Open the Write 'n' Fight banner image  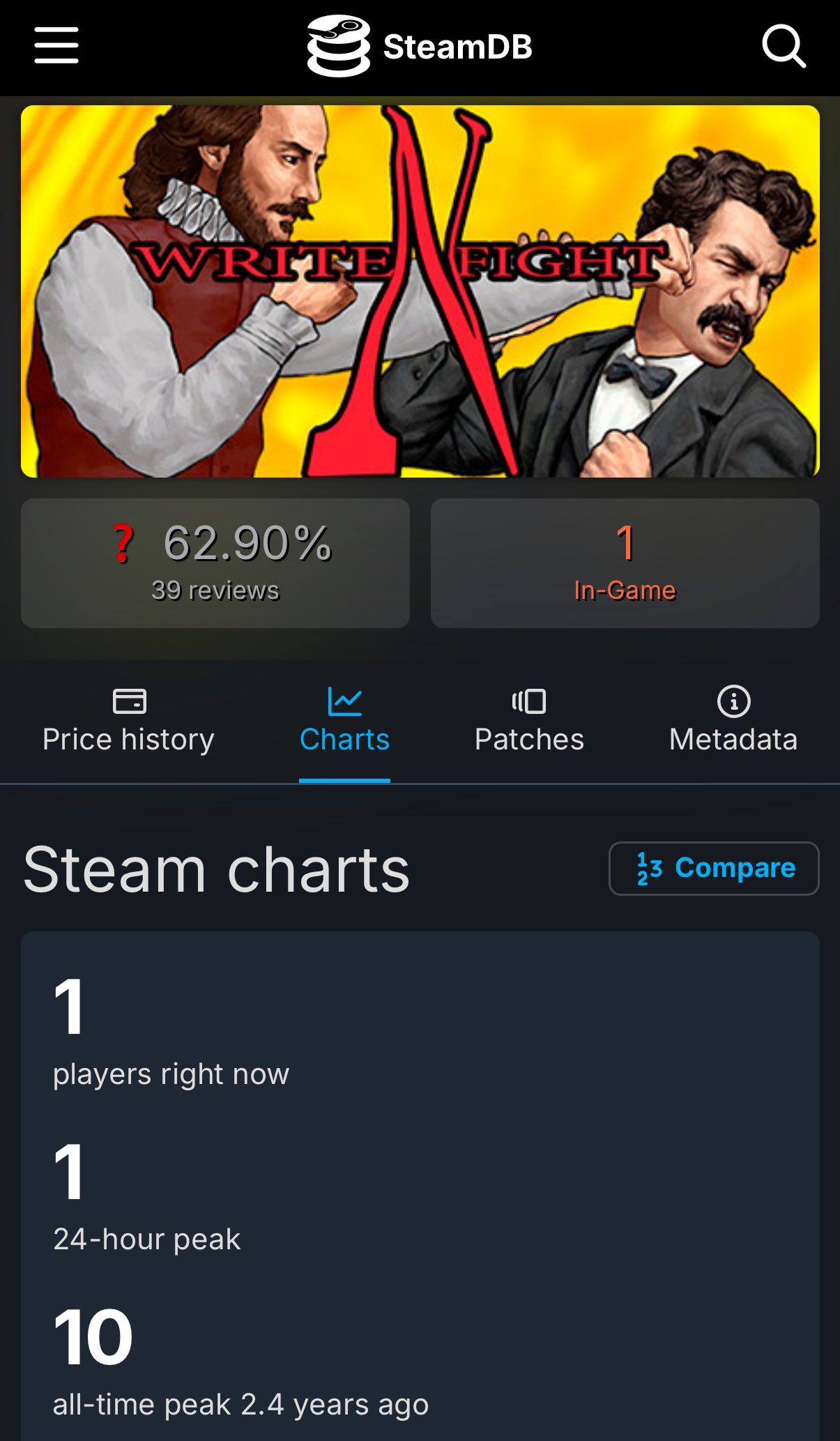[420, 291]
